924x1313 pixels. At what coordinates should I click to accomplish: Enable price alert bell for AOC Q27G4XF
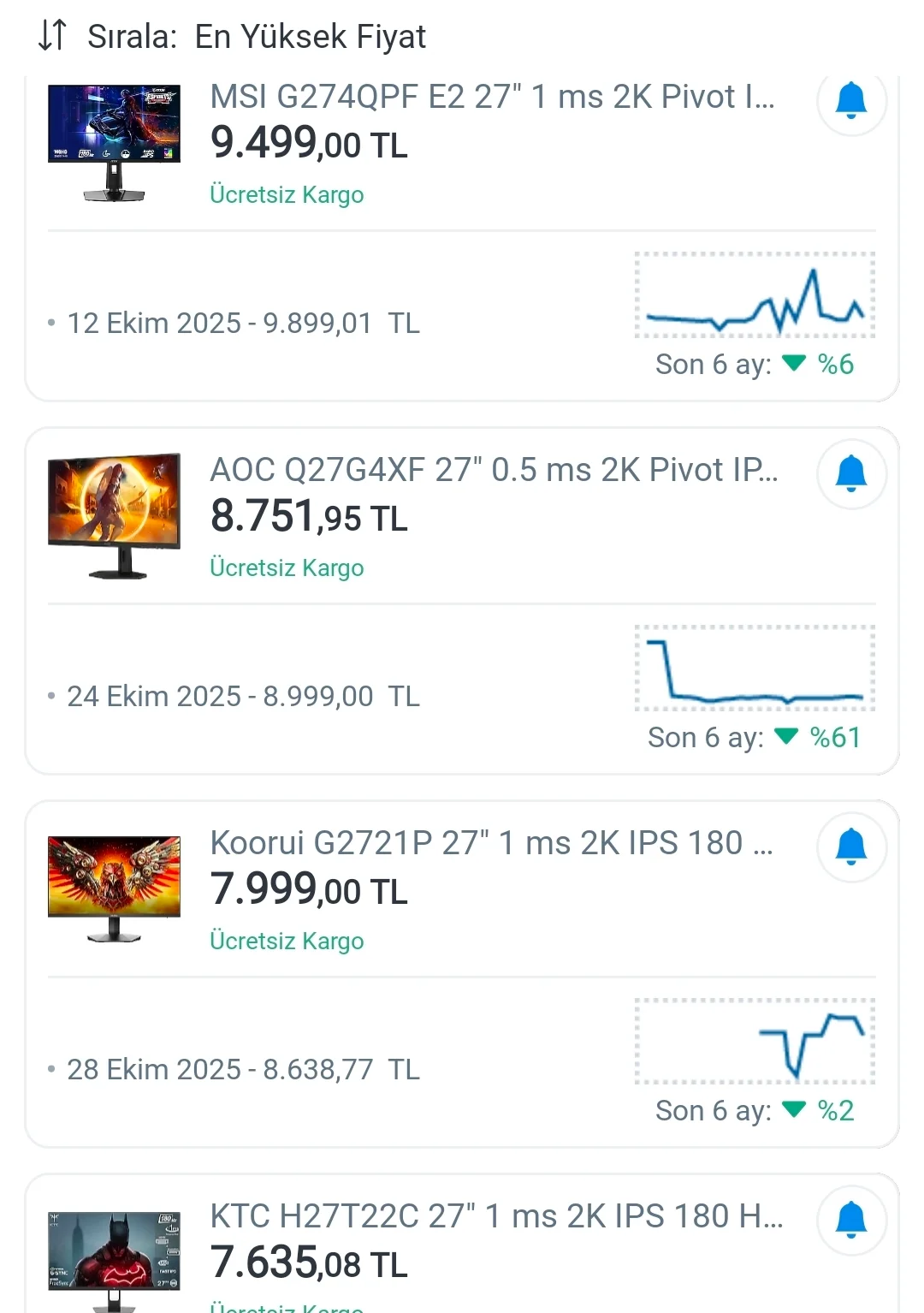(850, 473)
